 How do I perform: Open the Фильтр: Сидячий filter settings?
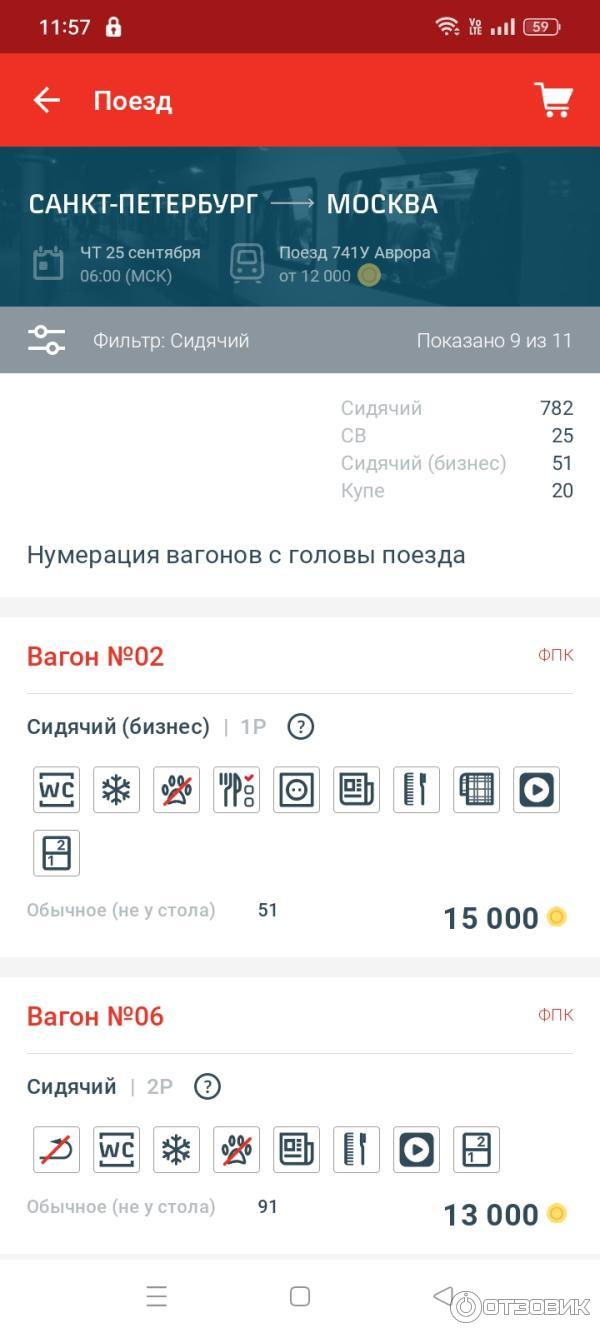[300, 340]
